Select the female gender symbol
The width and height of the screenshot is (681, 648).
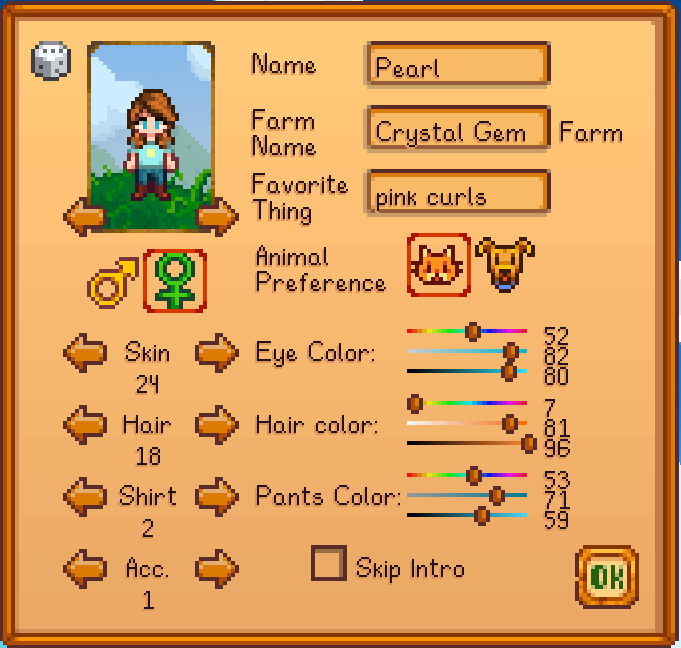click(x=174, y=281)
